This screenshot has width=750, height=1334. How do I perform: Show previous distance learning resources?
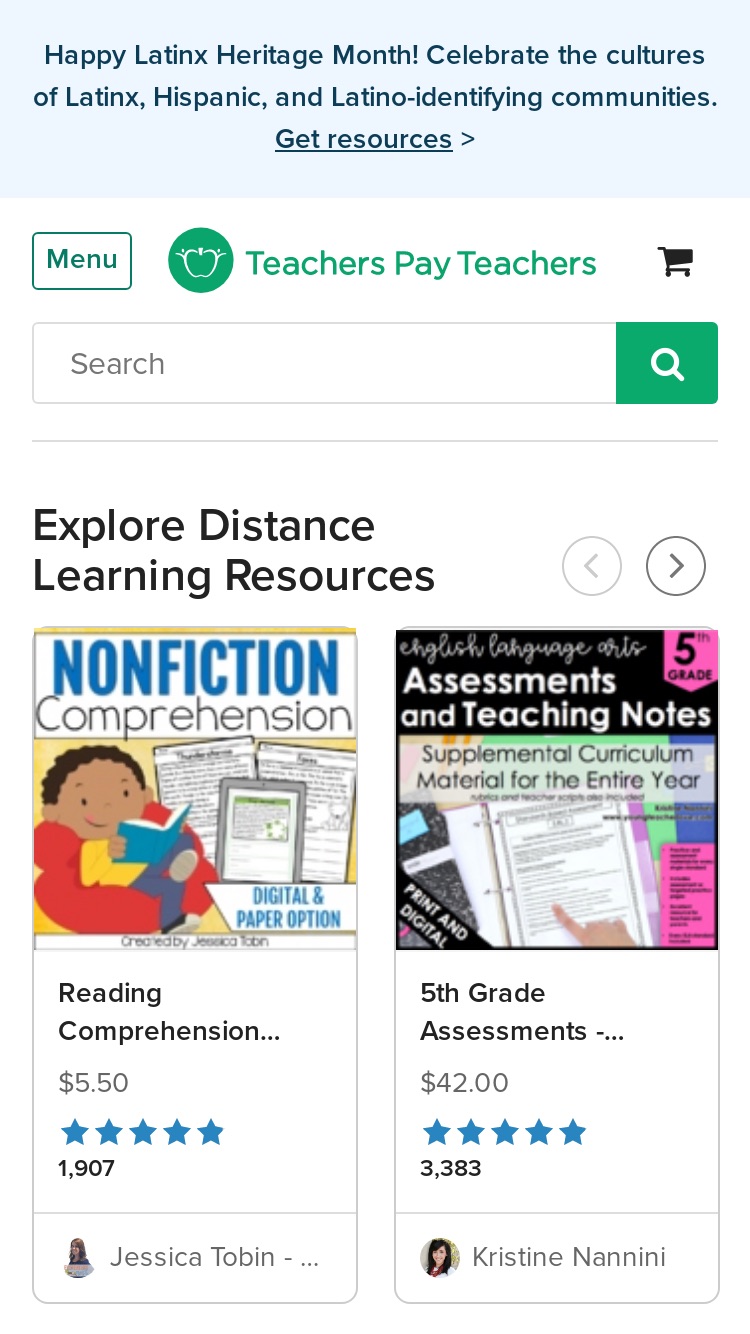coord(592,566)
